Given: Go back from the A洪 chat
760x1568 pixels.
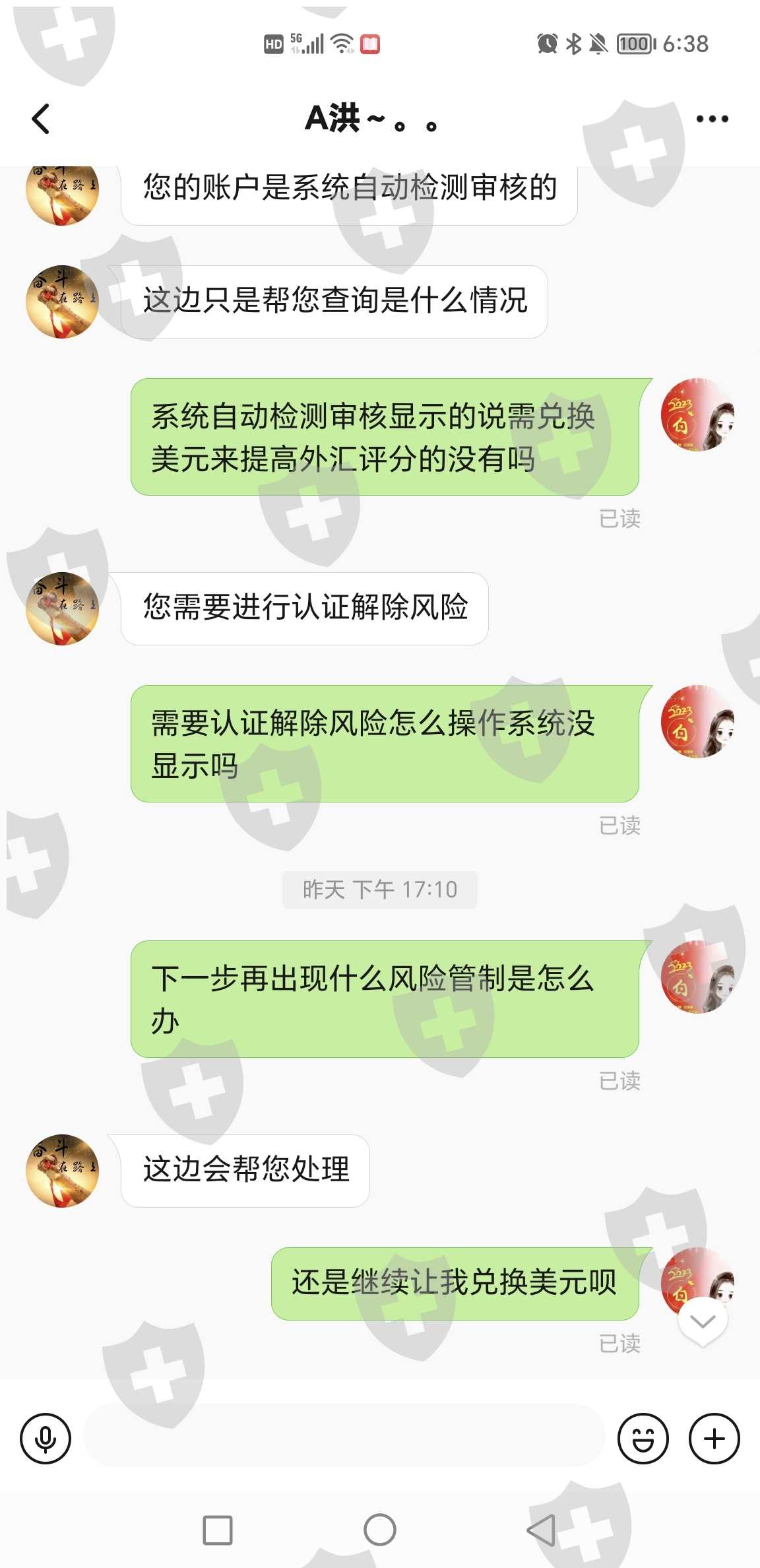Looking at the screenshot, I should tap(41, 119).
